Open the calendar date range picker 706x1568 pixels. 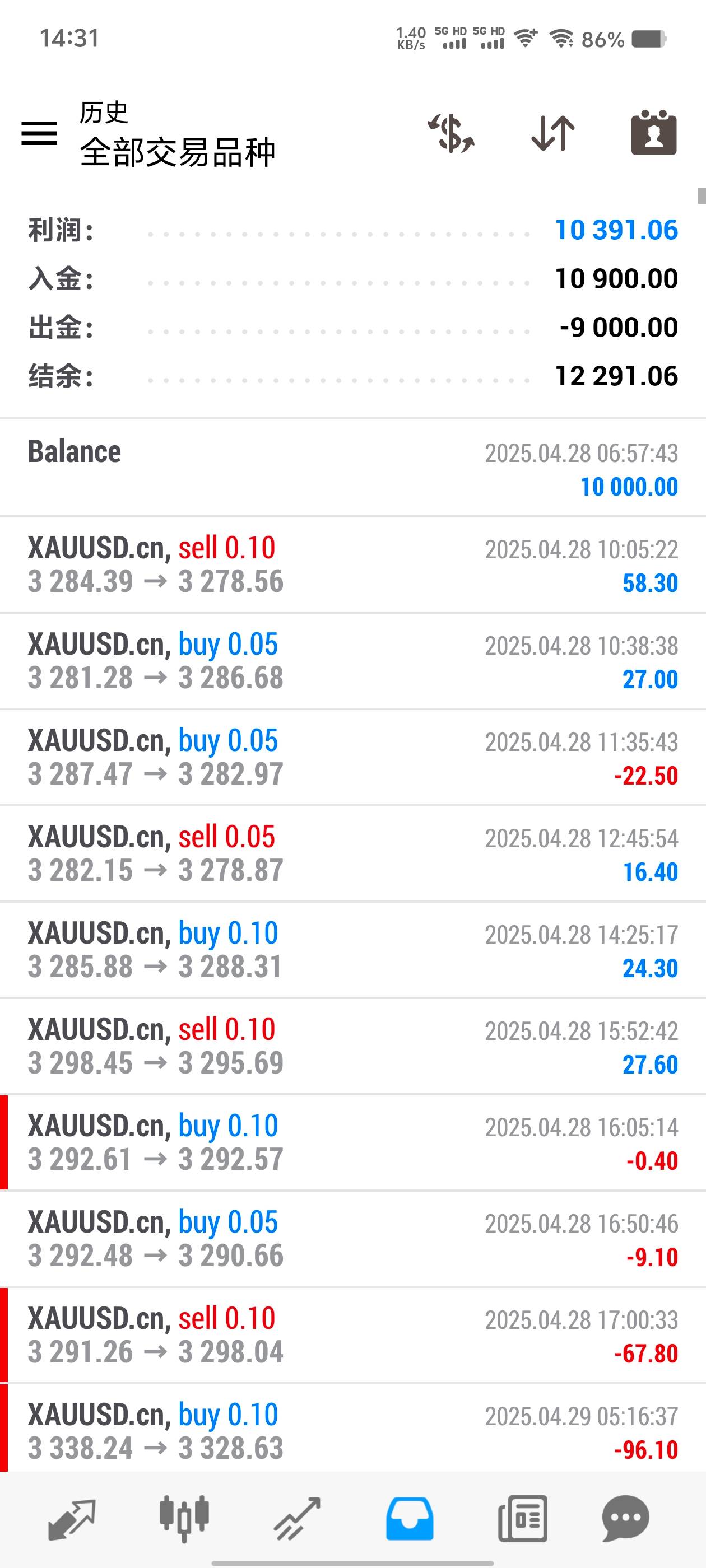(654, 133)
